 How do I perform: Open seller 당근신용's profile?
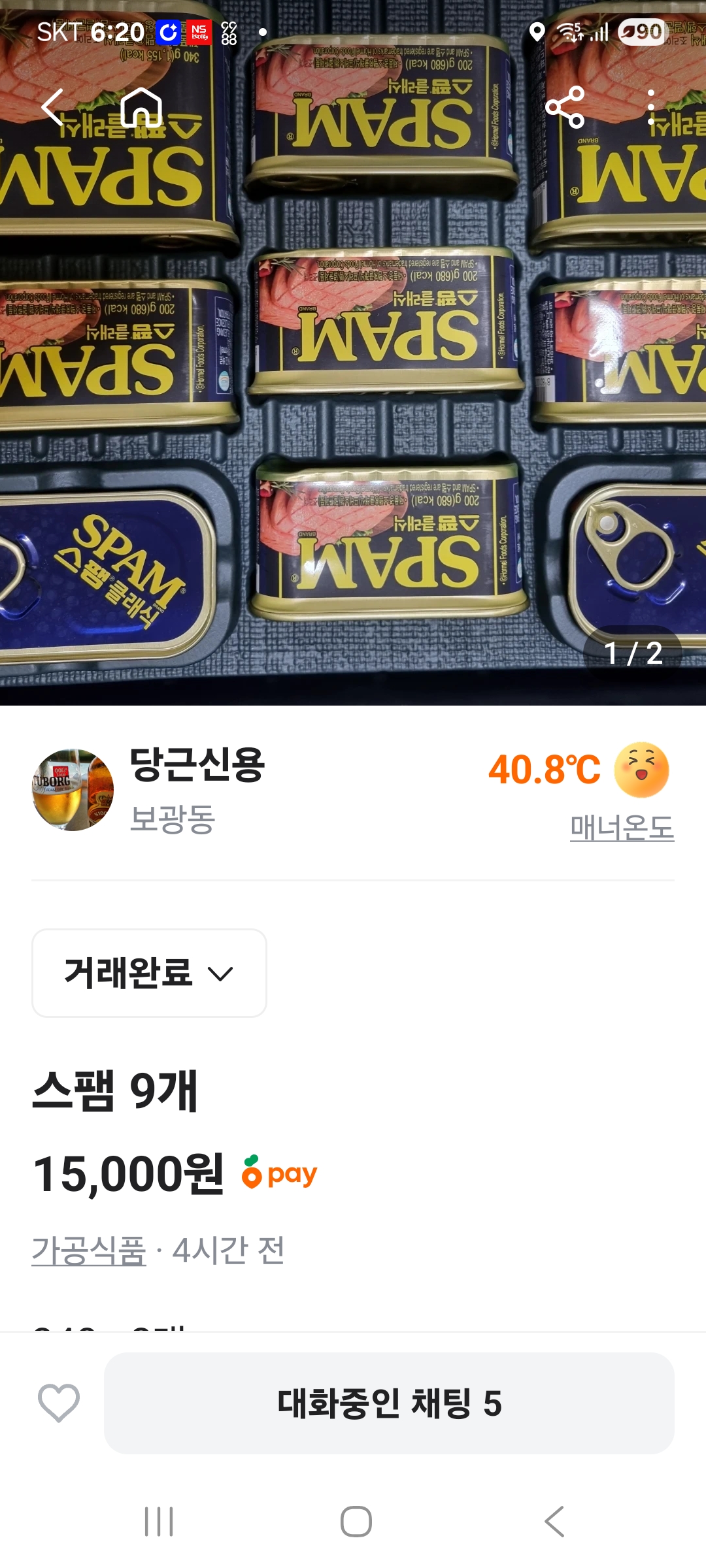click(x=196, y=764)
